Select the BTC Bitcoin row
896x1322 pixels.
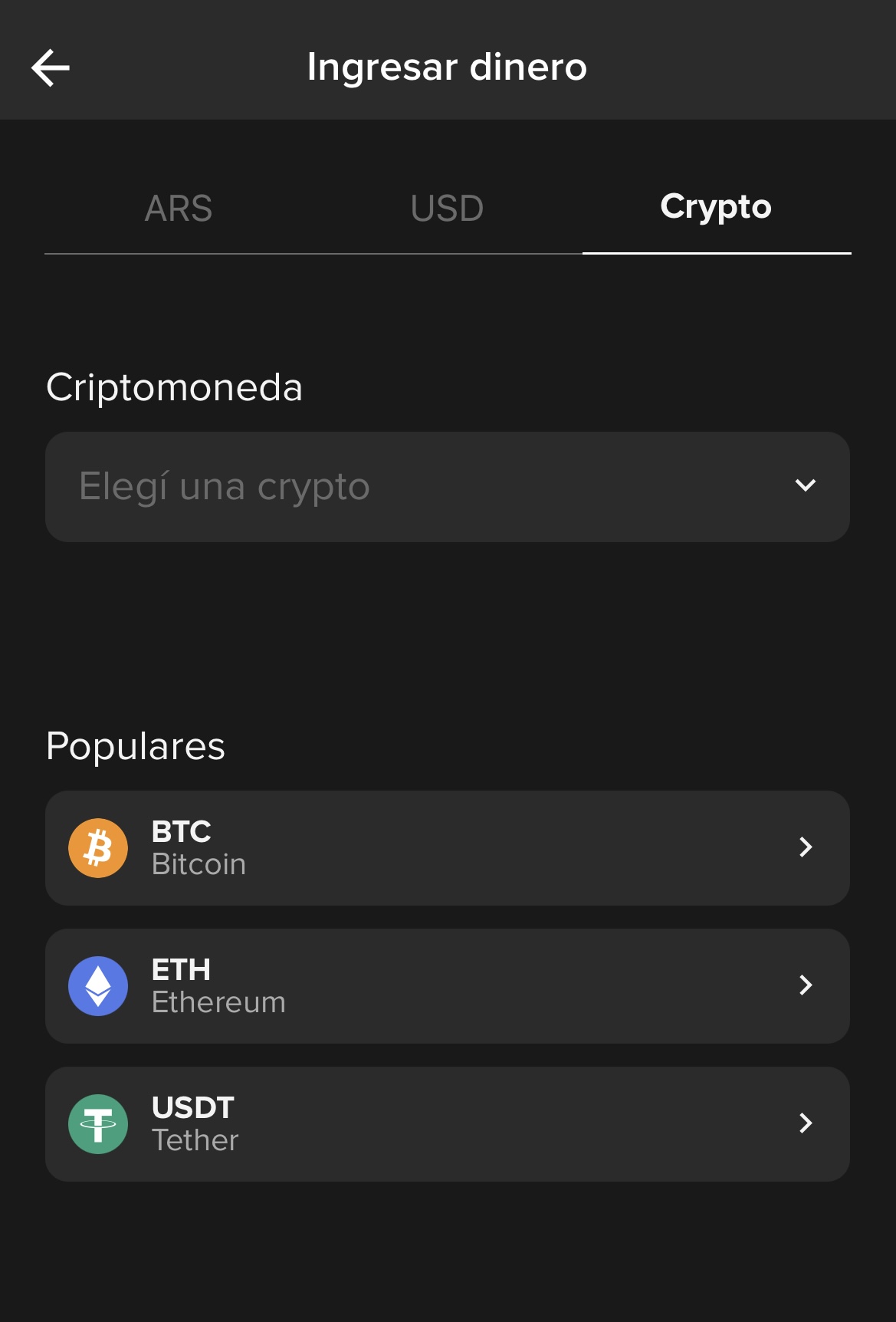coord(448,847)
